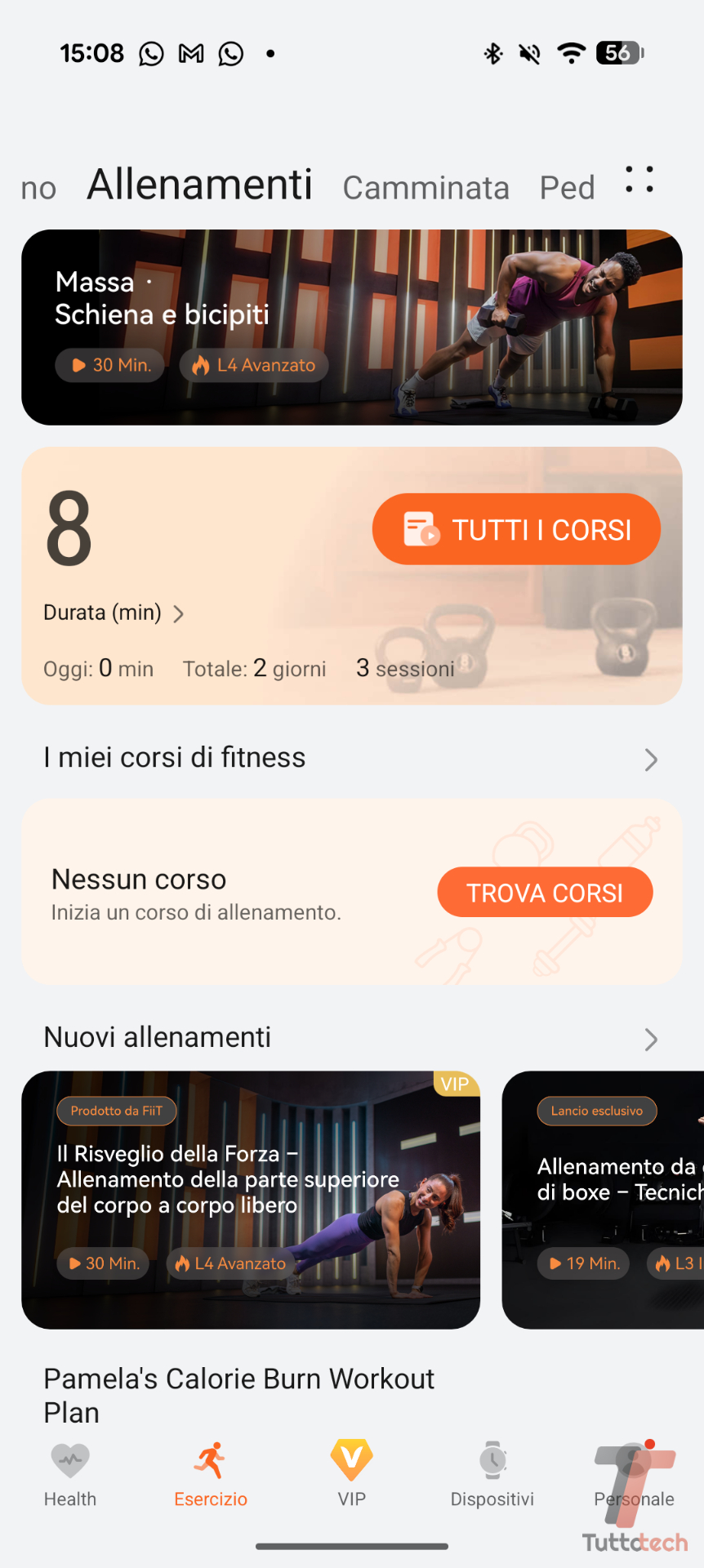Tap the TUTTI I CORSI button
This screenshot has height=1568, width=704.
click(x=516, y=529)
